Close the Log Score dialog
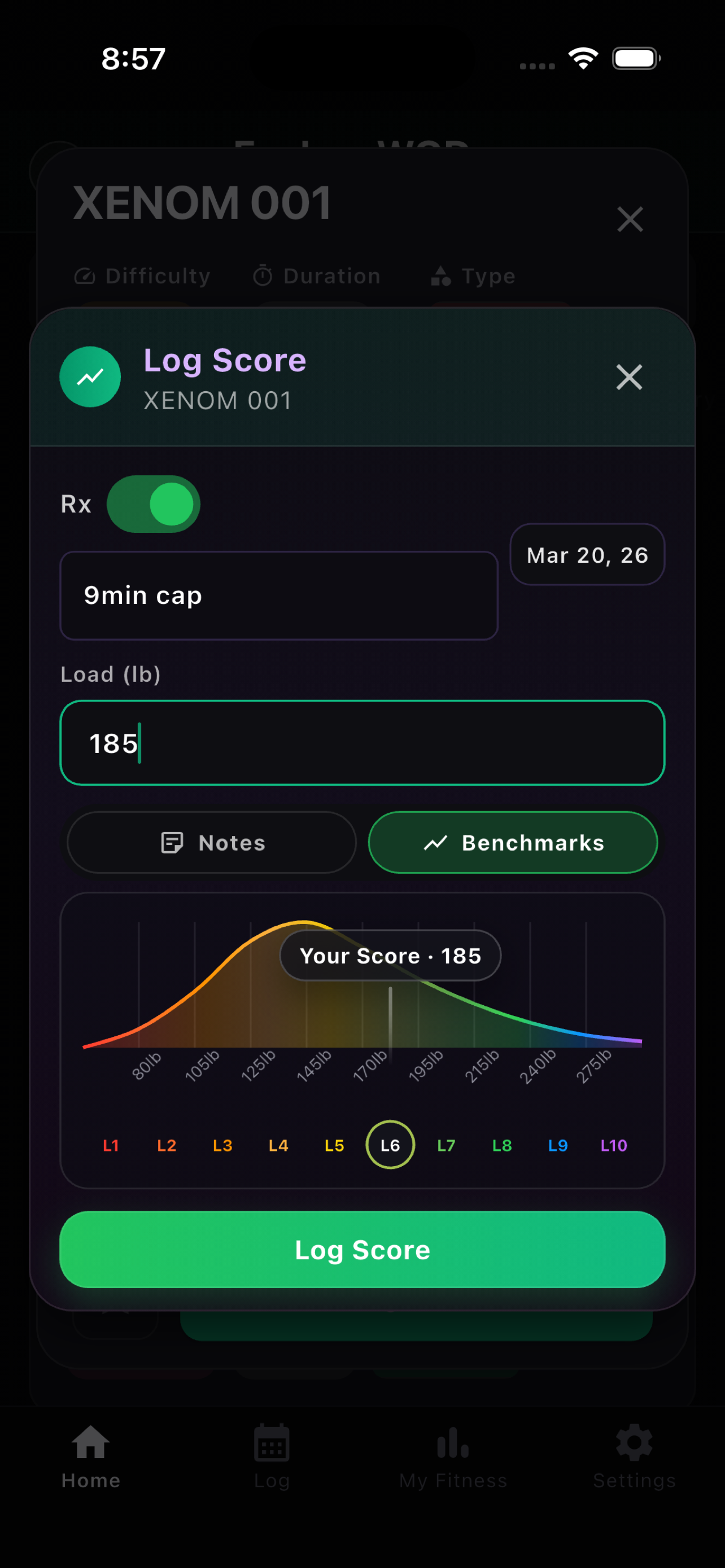 [x=629, y=377]
